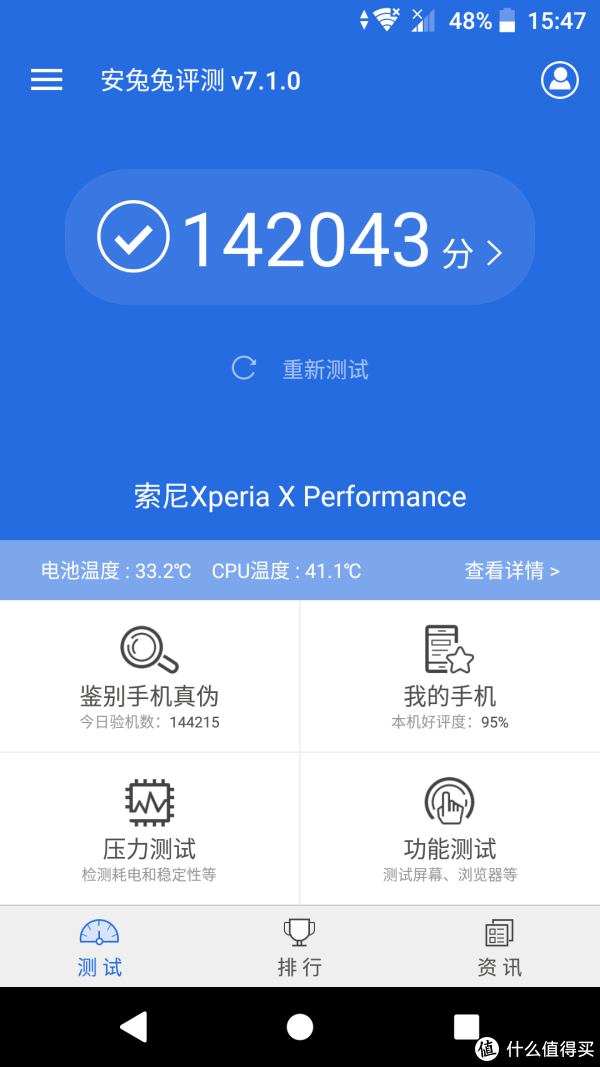Open the user account profile icon

[x=559, y=80]
